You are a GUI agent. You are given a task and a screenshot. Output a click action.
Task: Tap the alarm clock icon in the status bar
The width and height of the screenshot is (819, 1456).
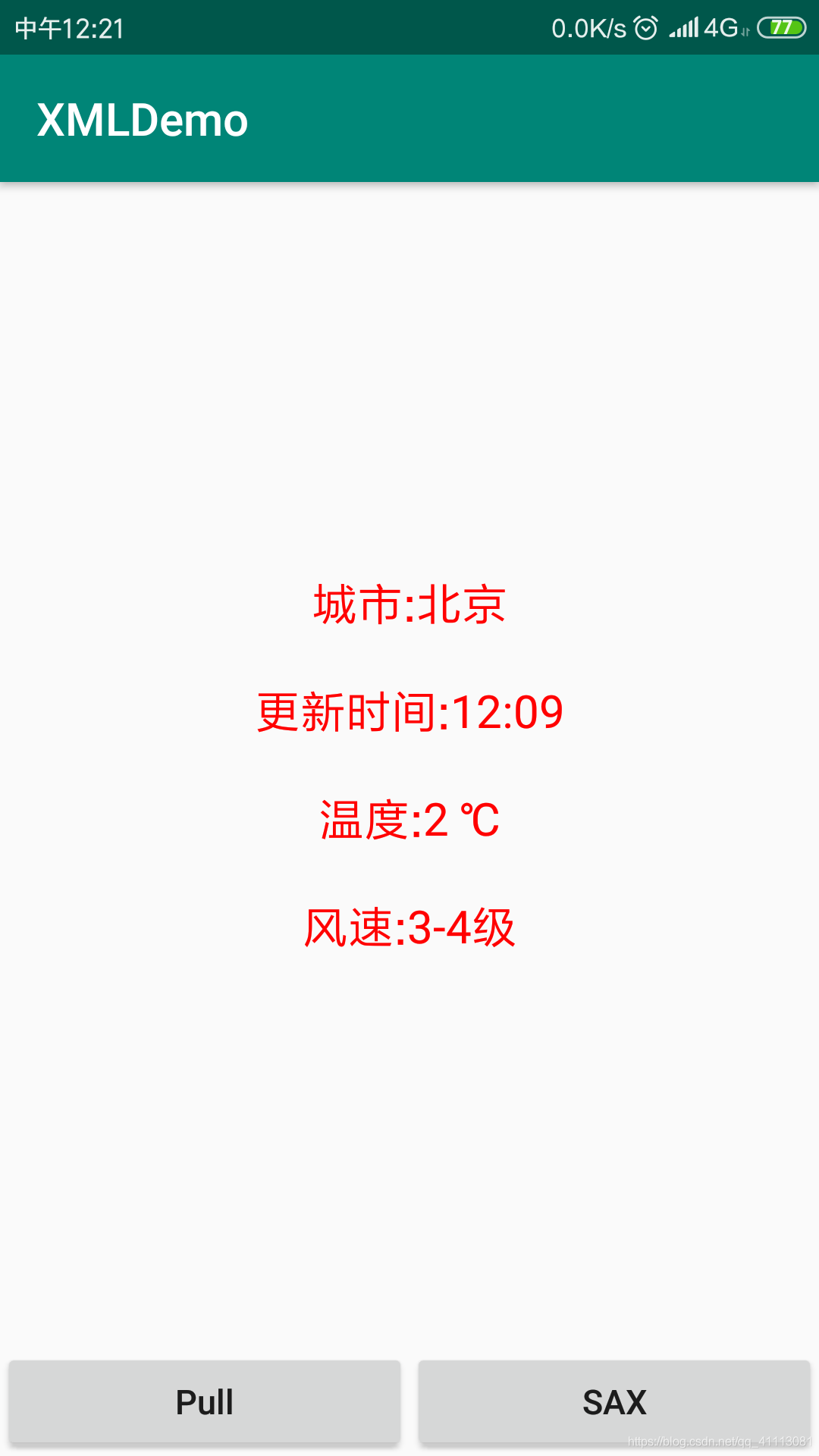click(645, 27)
